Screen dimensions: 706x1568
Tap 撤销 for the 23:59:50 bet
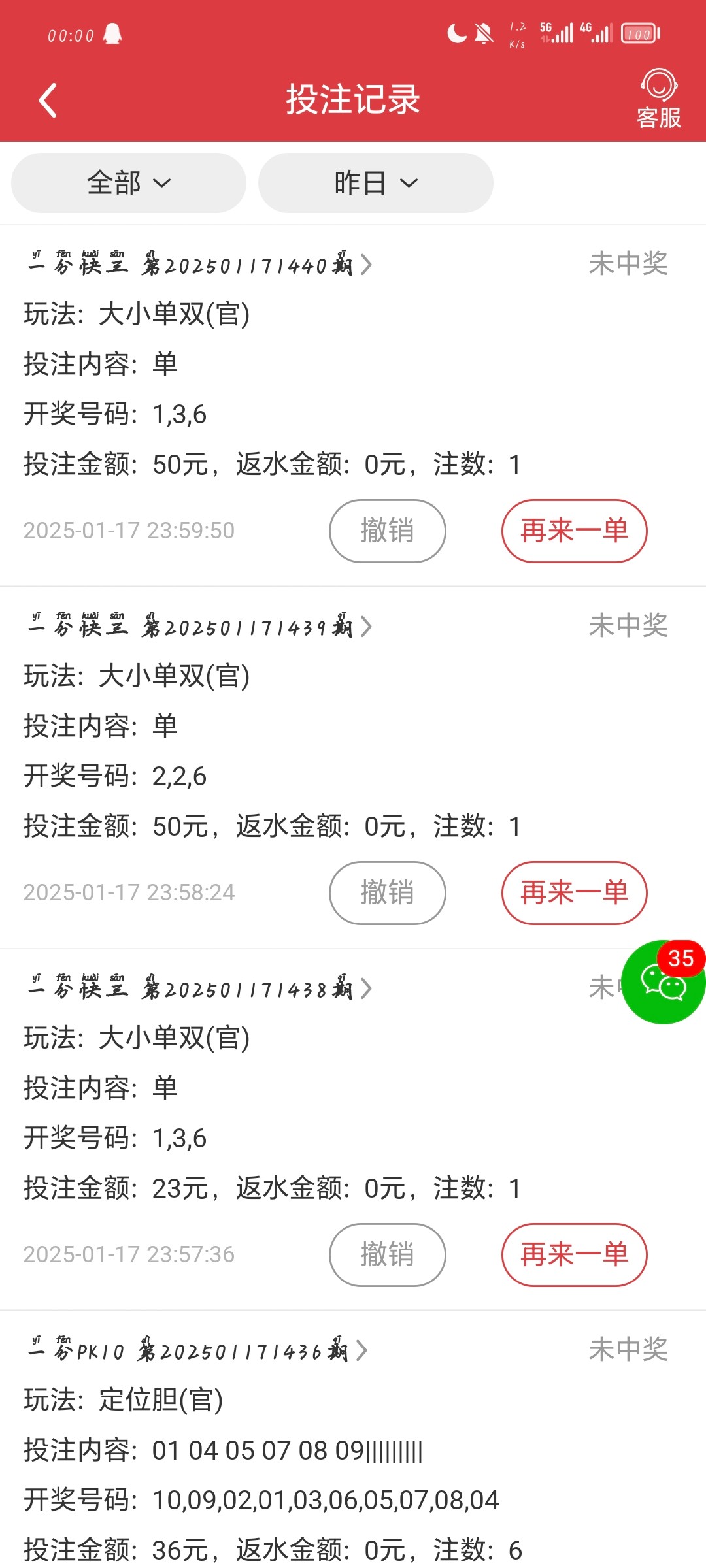tap(387, 531)
